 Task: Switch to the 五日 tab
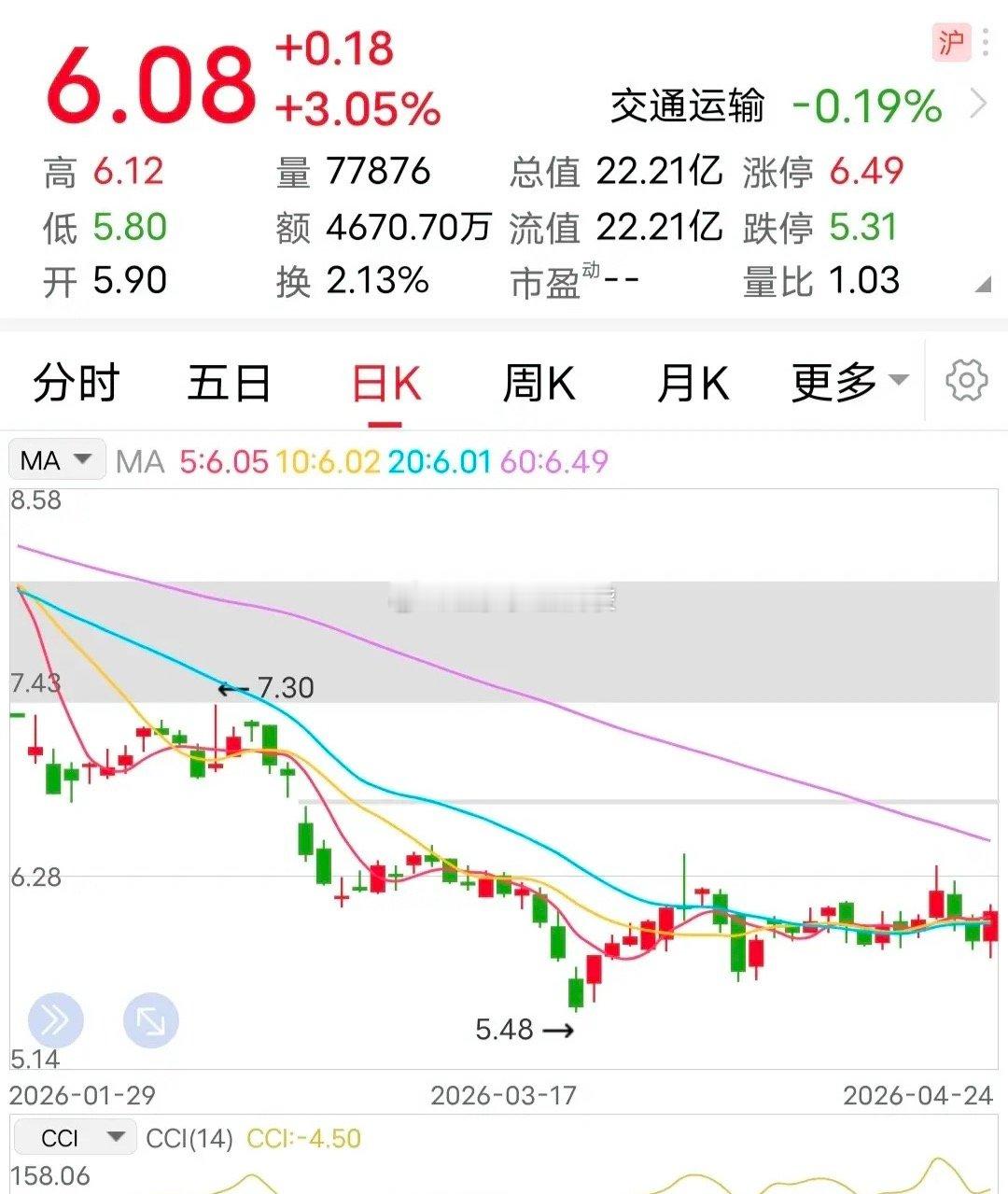pyautogui.click(x=229, y=381)
